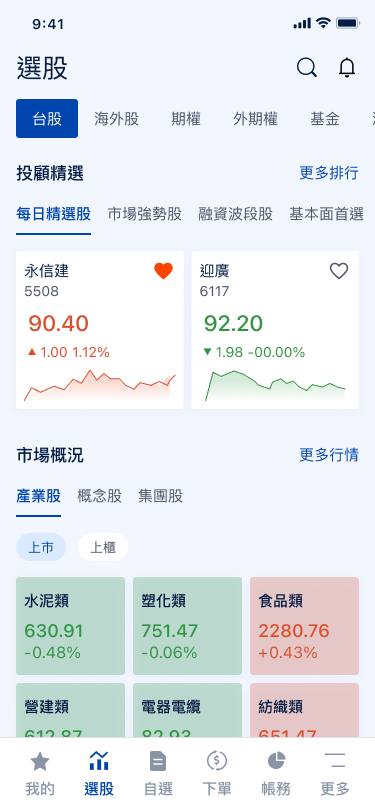Select the 融資波段股 tab
The width and height of the screenshot is (375, 812).
pyautogui.click(x=236, y=214)
